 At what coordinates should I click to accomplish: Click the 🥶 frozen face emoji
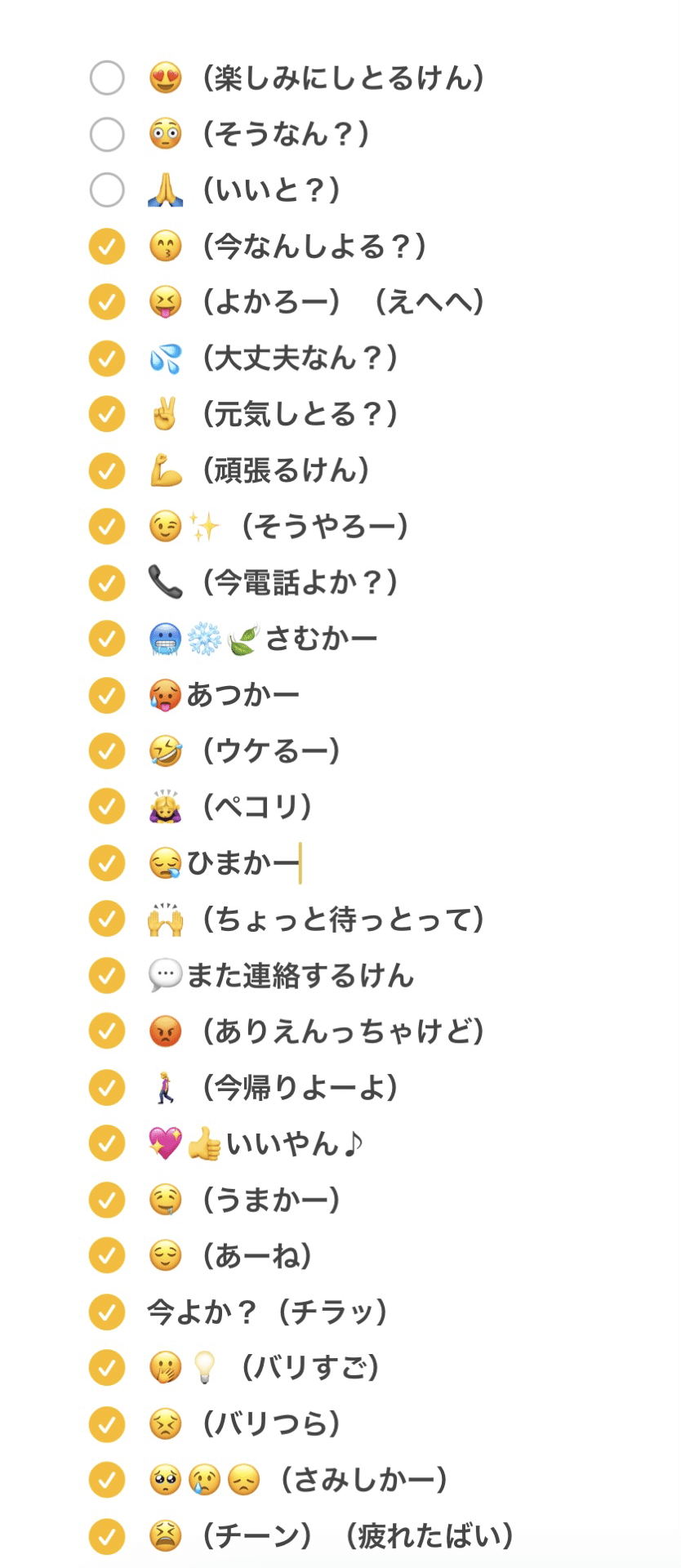pyautogui.click(x=163, y=638)
